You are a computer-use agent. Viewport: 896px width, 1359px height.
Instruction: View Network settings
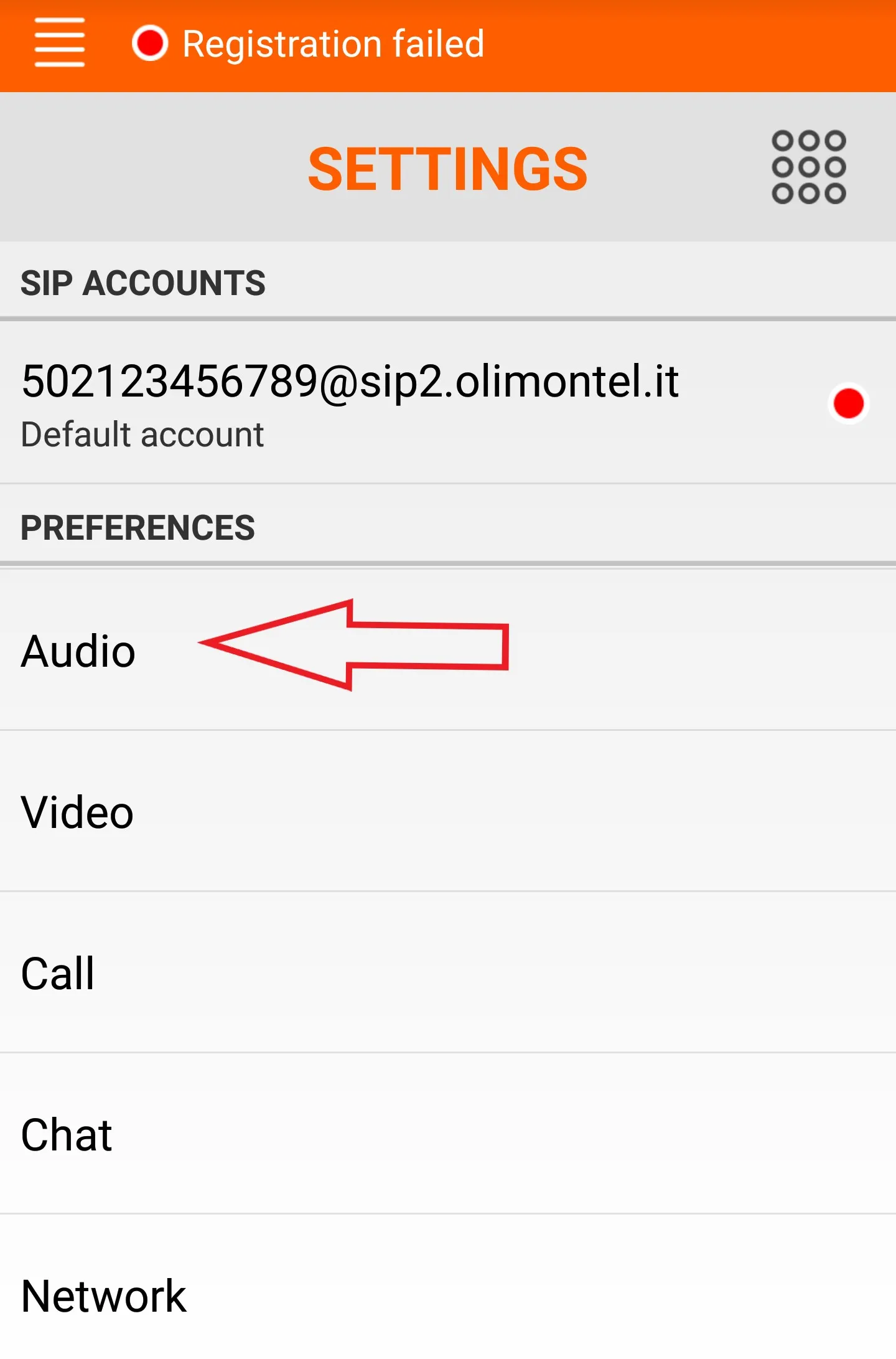coord(103,1296)
